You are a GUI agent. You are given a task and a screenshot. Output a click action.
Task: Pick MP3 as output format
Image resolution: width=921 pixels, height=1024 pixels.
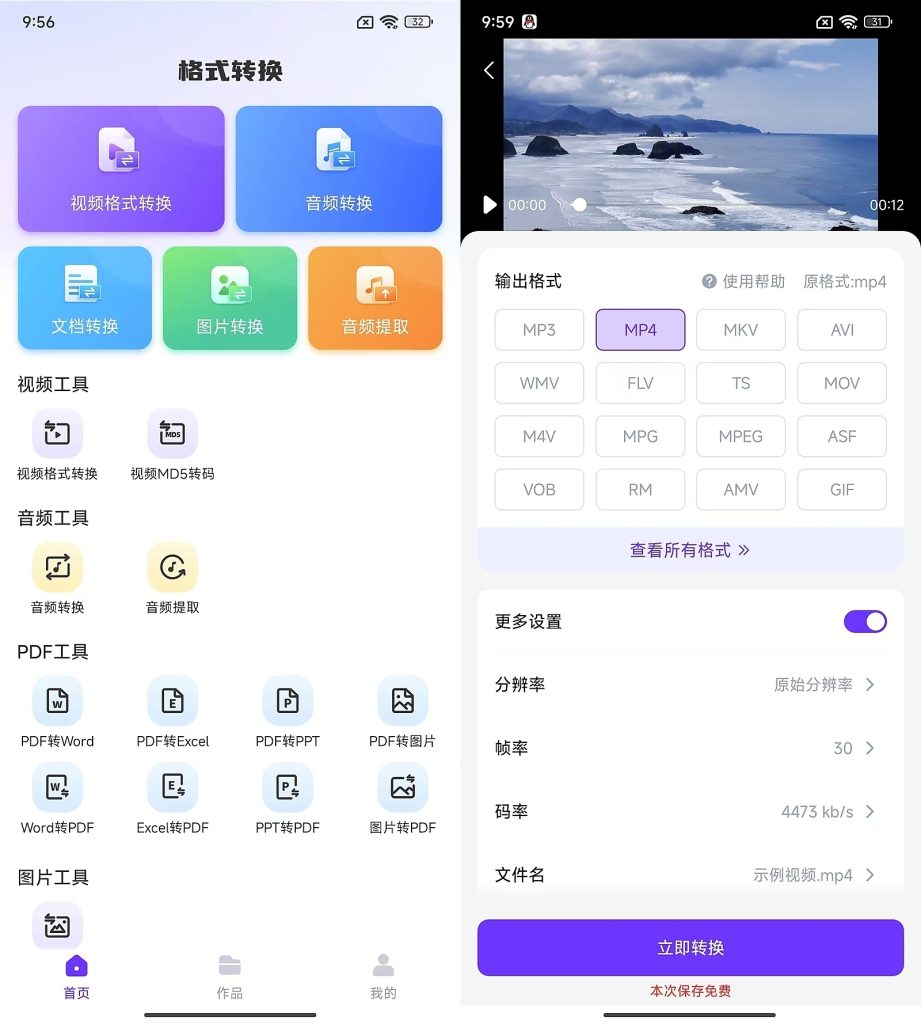pyautogui.click(x=539, y=330)
